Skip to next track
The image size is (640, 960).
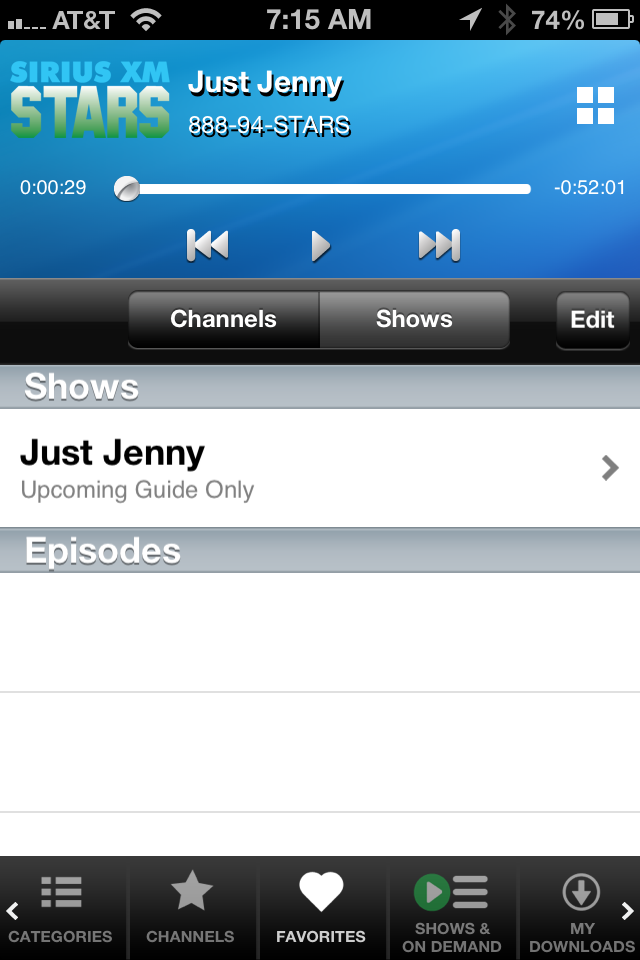tap(439, 246)
